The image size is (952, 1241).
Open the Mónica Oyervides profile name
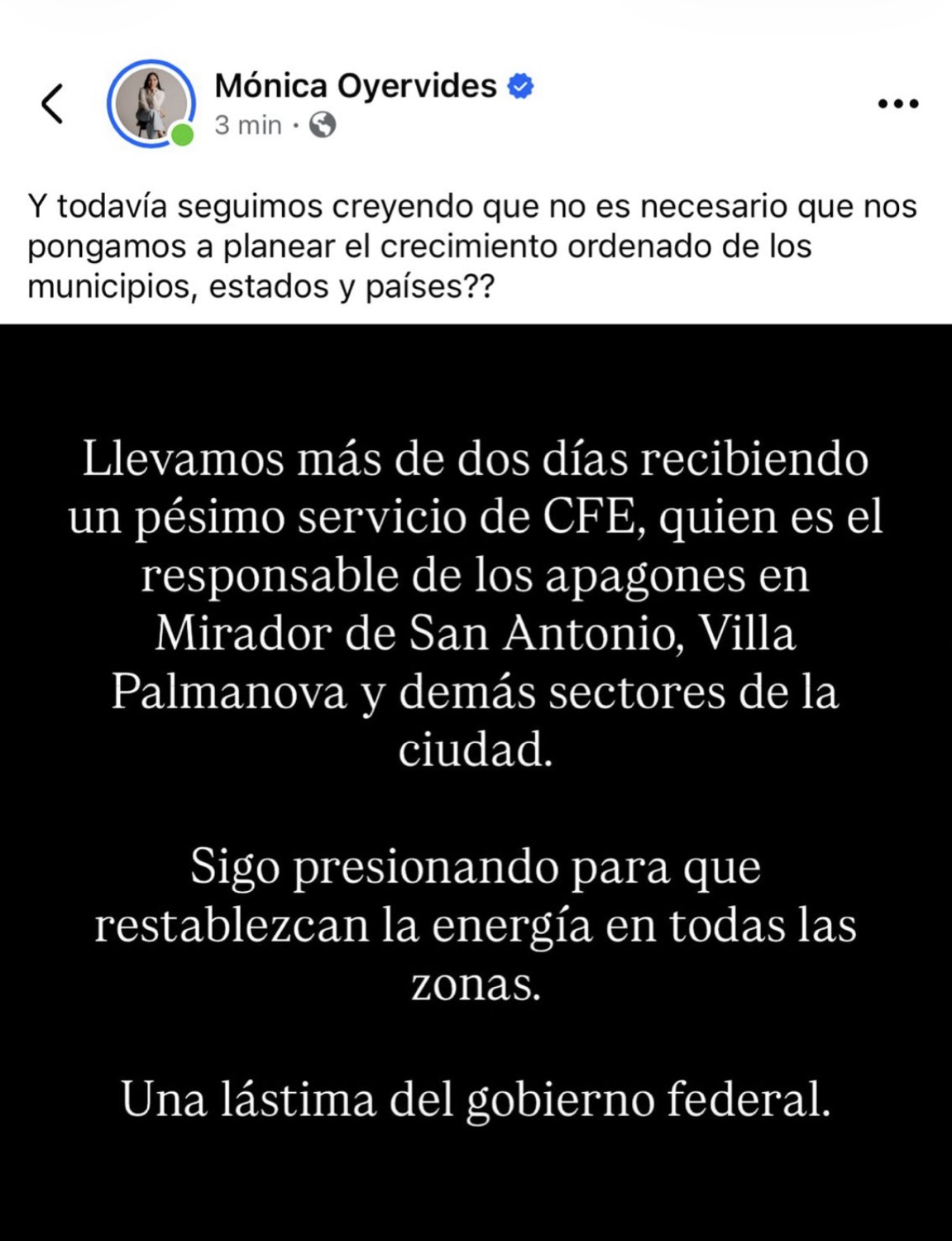[x=356, y=86]
